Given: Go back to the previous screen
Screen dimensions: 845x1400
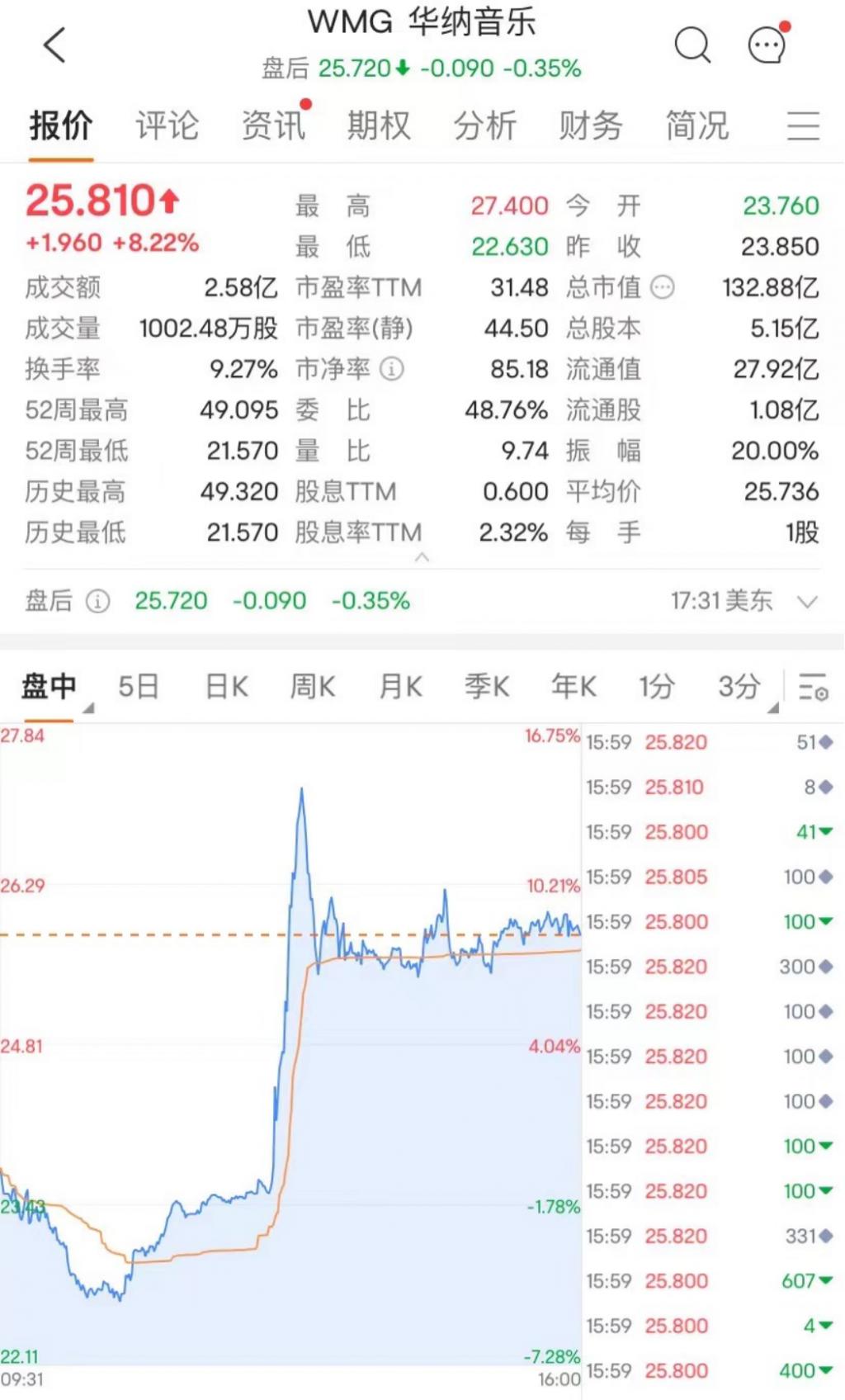Looking at the screenshot, I should [54, 45].
